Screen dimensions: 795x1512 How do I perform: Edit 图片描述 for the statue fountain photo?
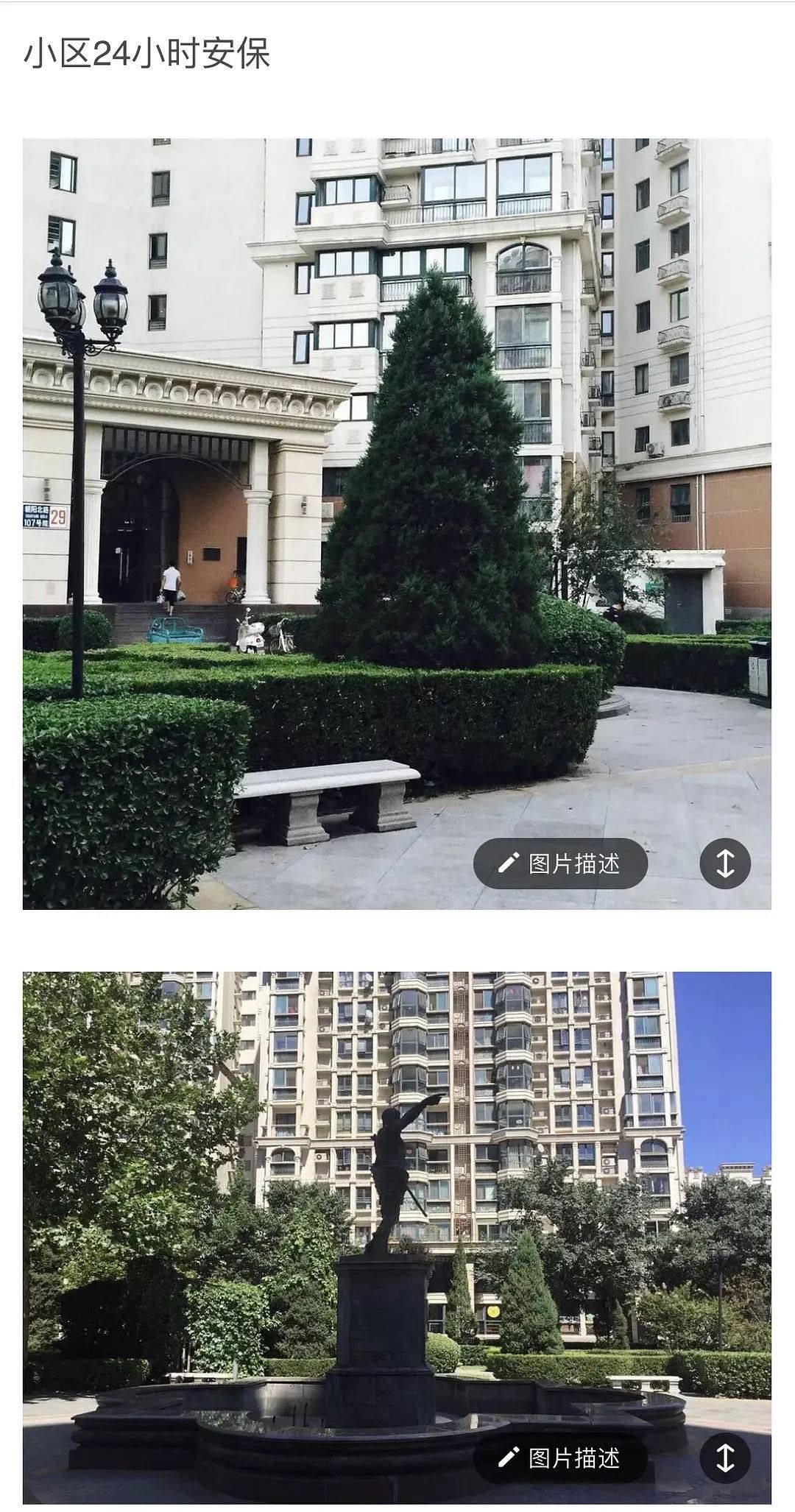(x=560, y=1458)
